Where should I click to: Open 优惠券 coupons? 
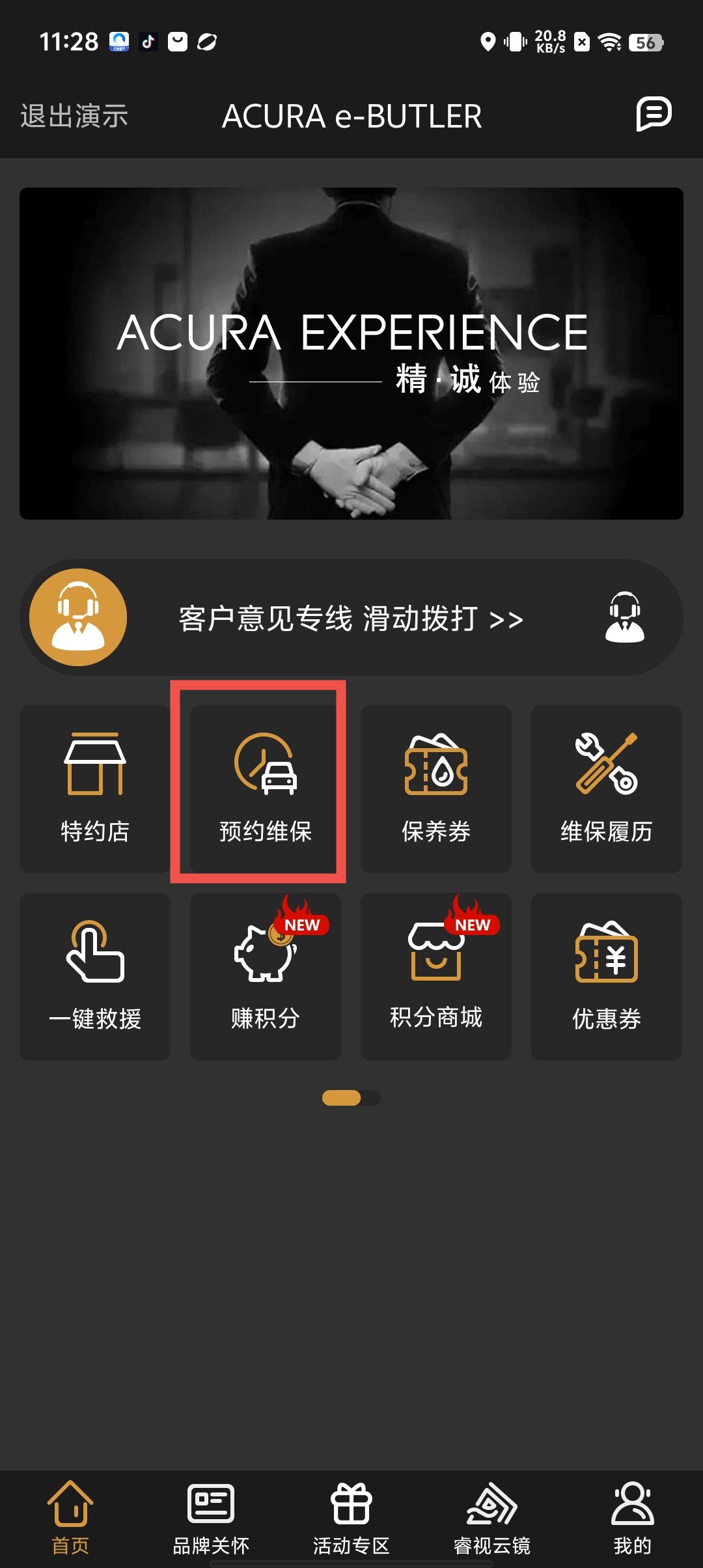(606, 976)
